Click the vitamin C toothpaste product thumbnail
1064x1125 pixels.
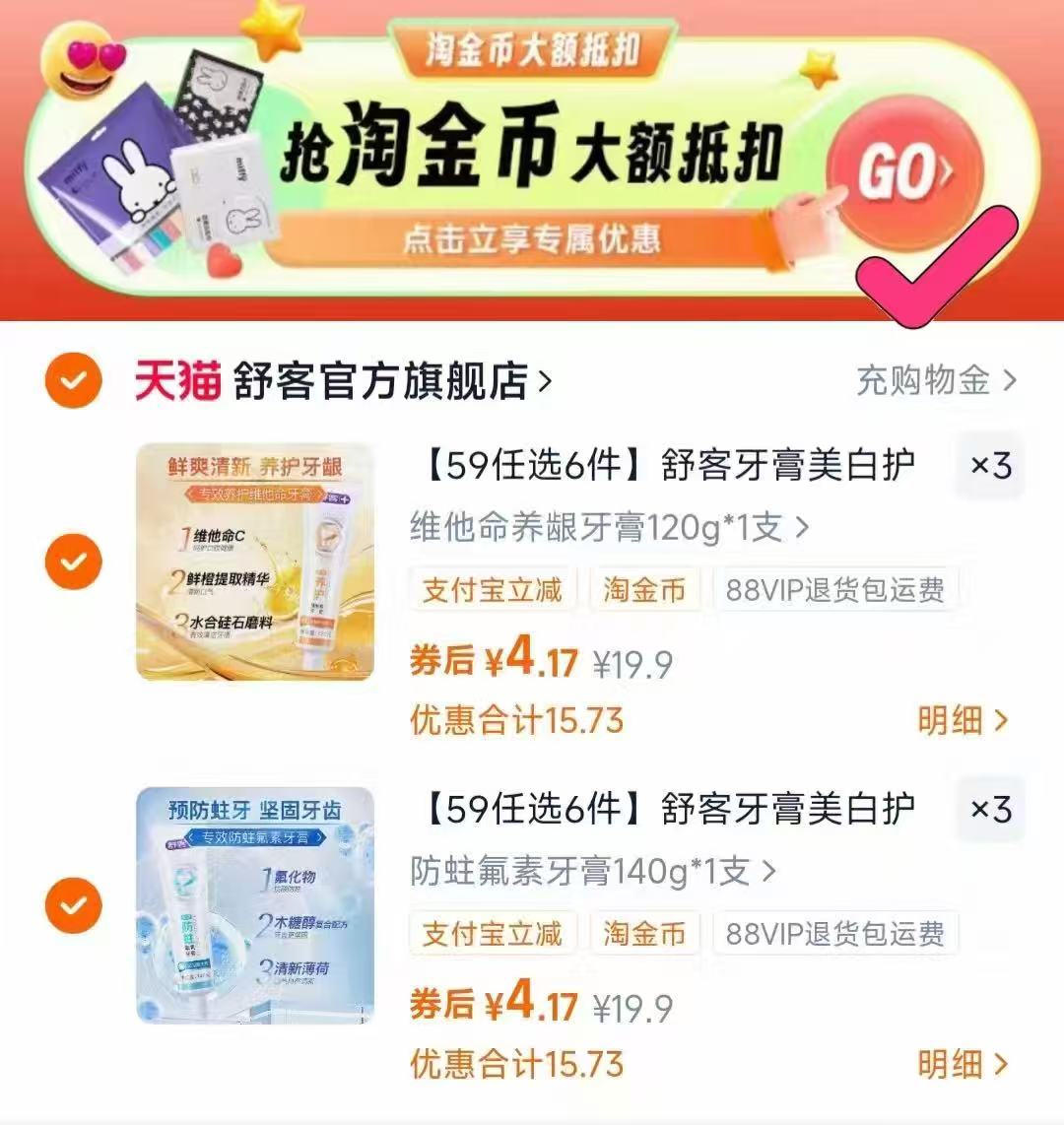(x=254, y=562)
